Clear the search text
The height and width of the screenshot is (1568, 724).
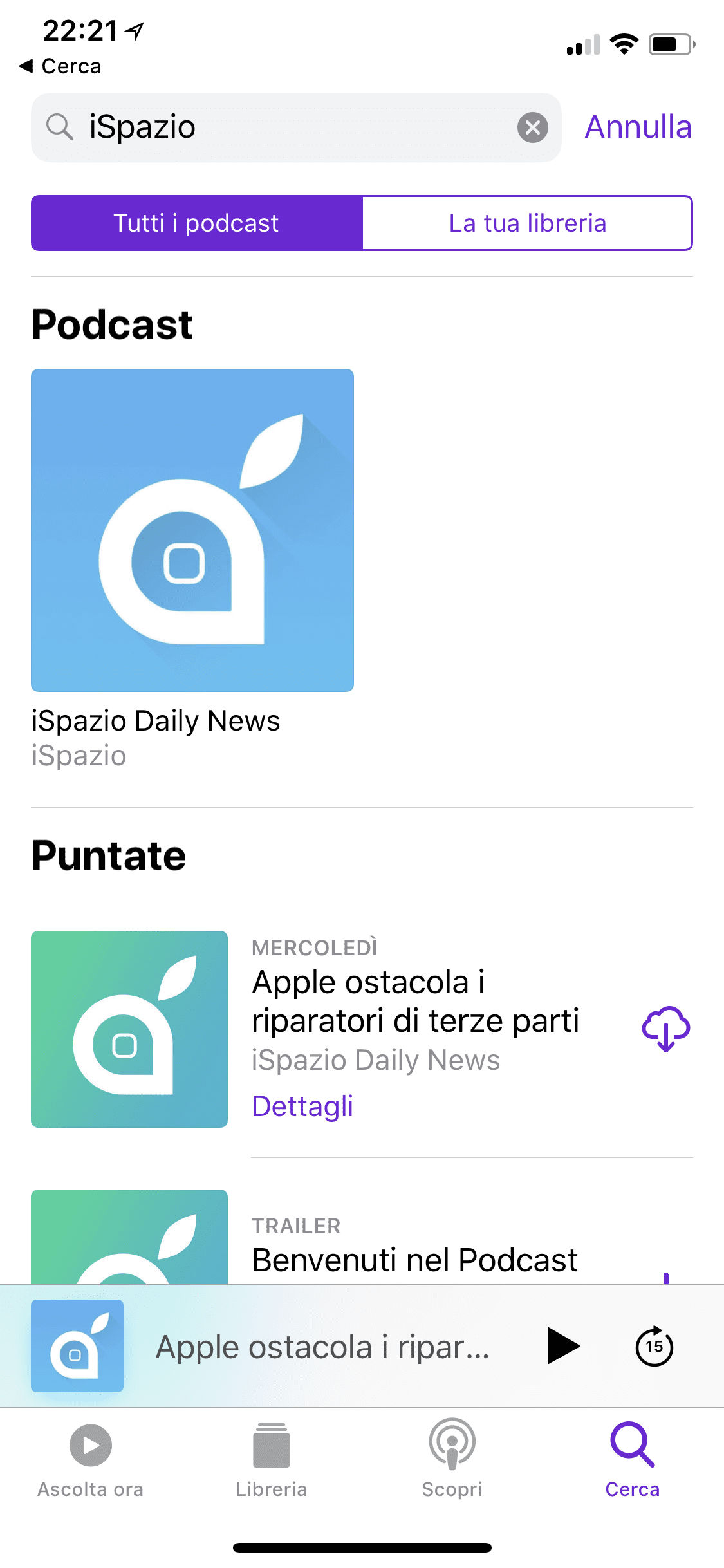532,127
